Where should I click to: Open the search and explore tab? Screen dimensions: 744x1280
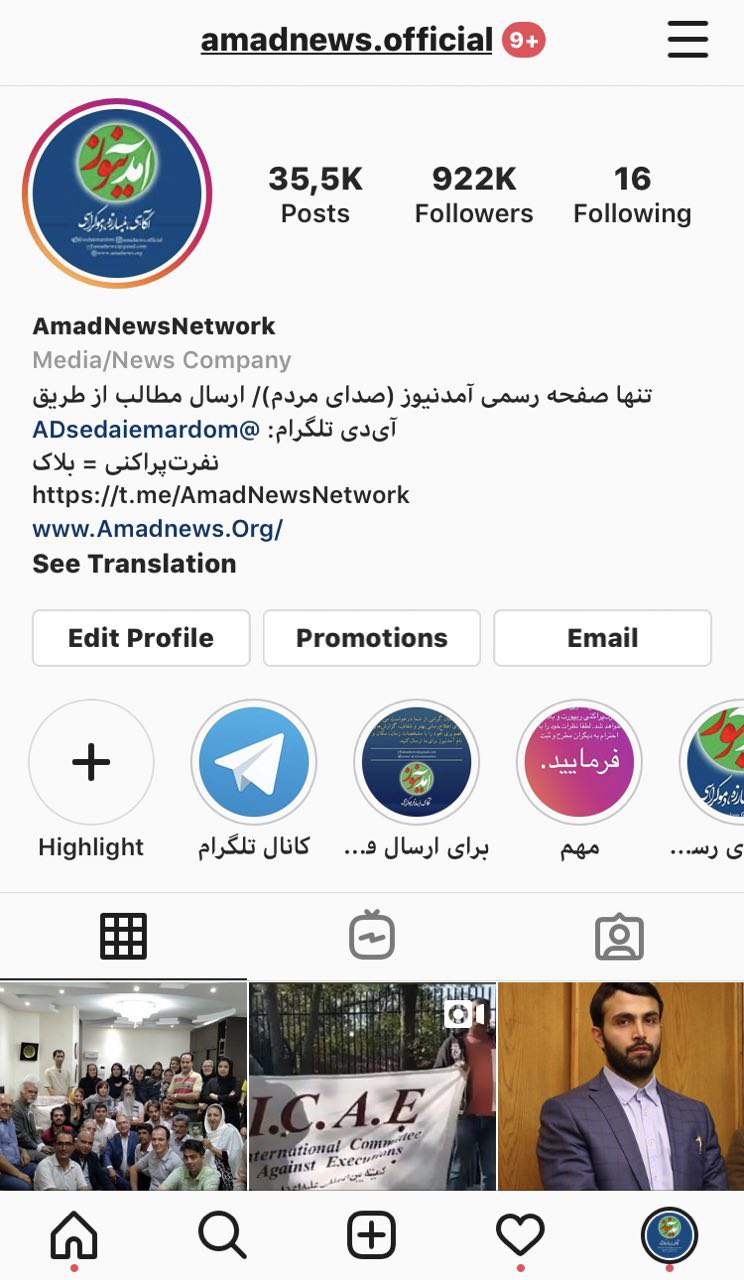(222, 1236)
